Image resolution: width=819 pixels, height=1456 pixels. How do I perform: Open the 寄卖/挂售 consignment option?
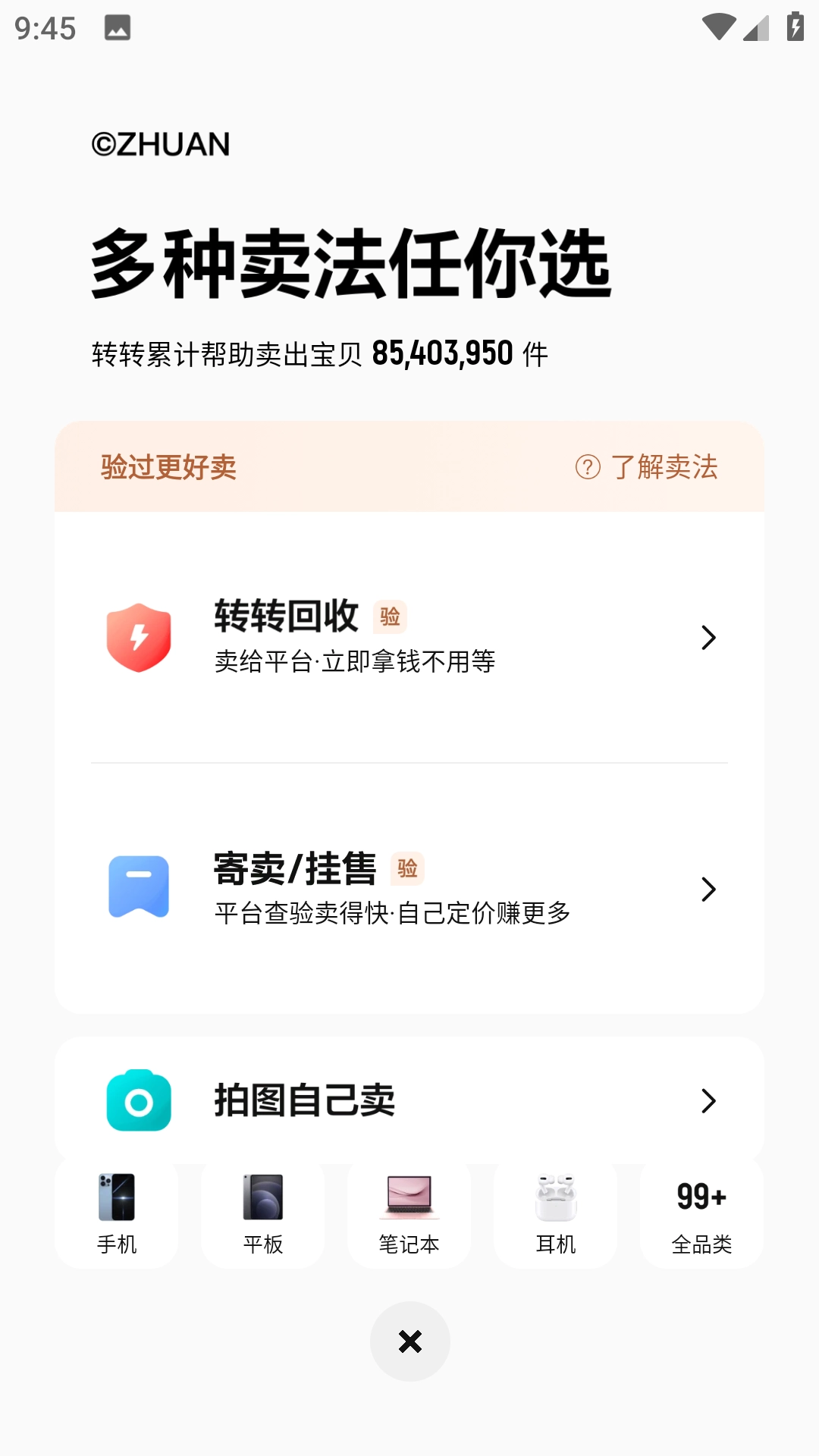409,889
